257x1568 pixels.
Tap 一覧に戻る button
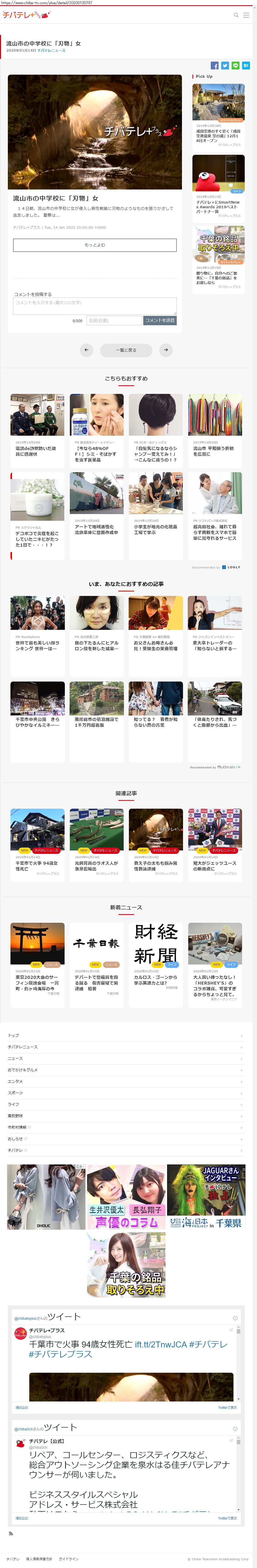126,350
